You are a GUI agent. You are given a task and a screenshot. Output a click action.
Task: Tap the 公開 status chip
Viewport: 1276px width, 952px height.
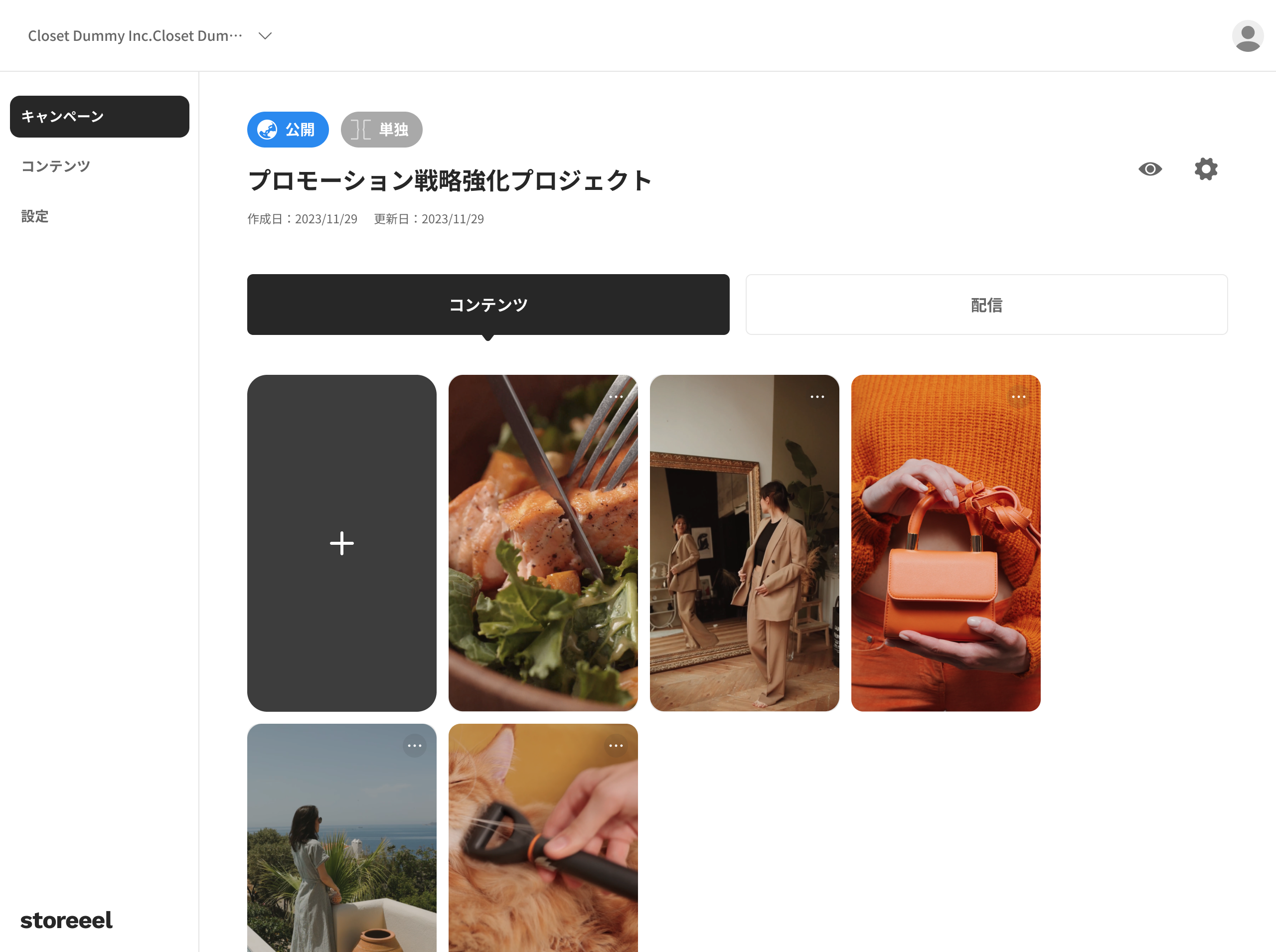[288, 130]
